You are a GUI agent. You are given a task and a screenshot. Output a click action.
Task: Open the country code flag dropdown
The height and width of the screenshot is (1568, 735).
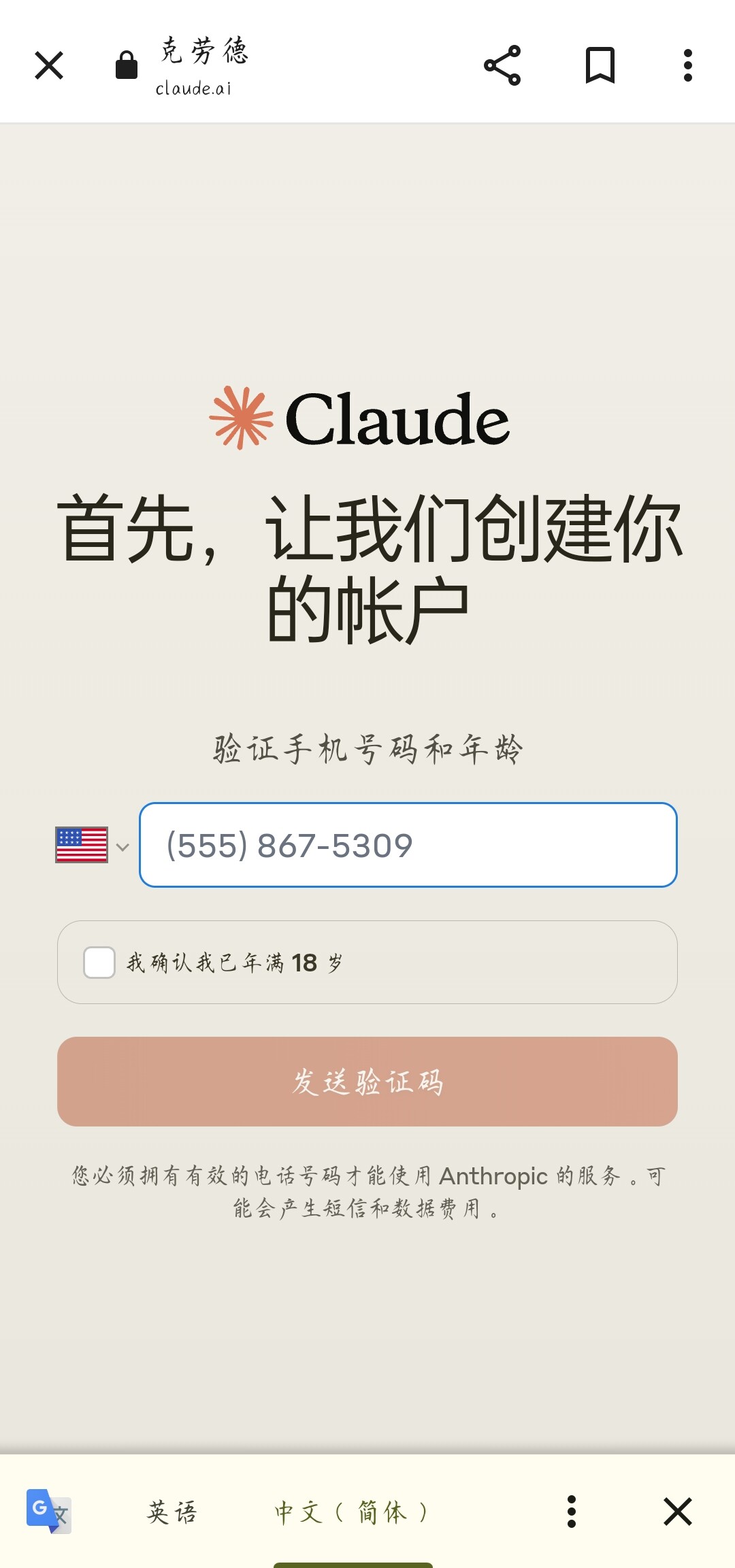tap(92, 845)
